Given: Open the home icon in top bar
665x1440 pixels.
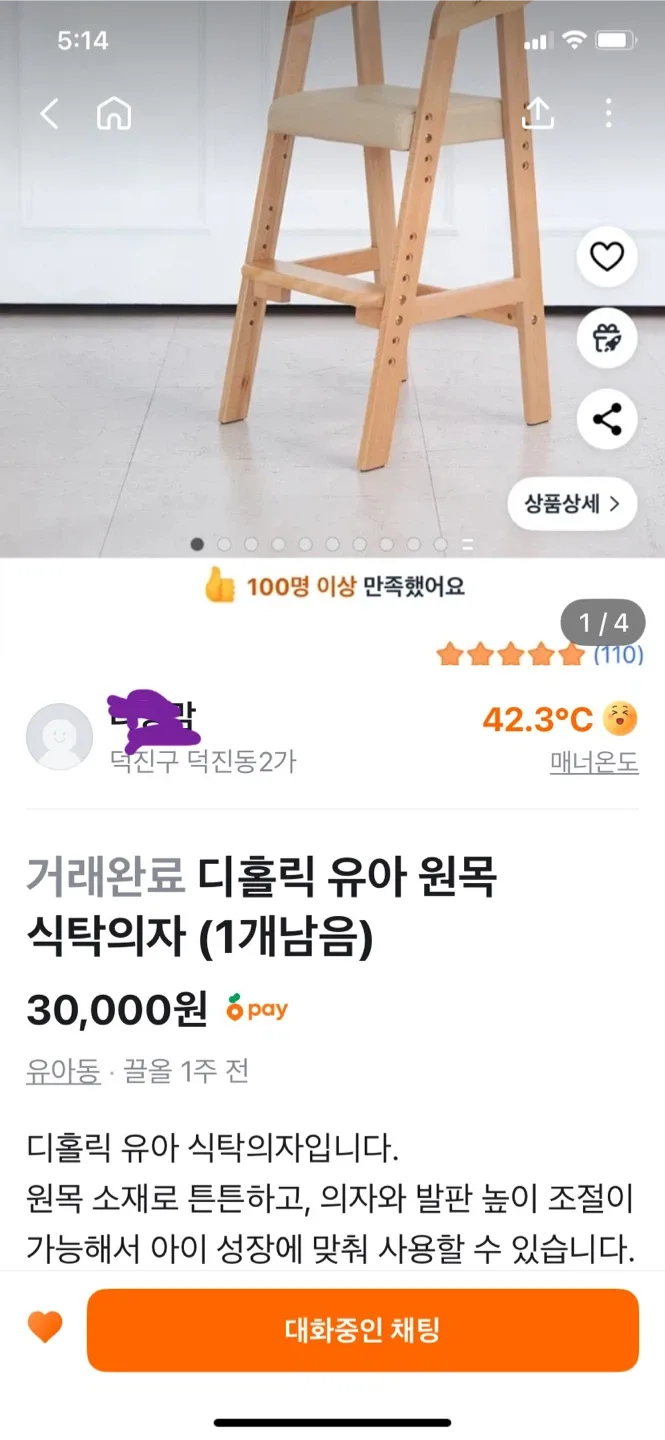Looking at the screenshot, I should (114, 114).
